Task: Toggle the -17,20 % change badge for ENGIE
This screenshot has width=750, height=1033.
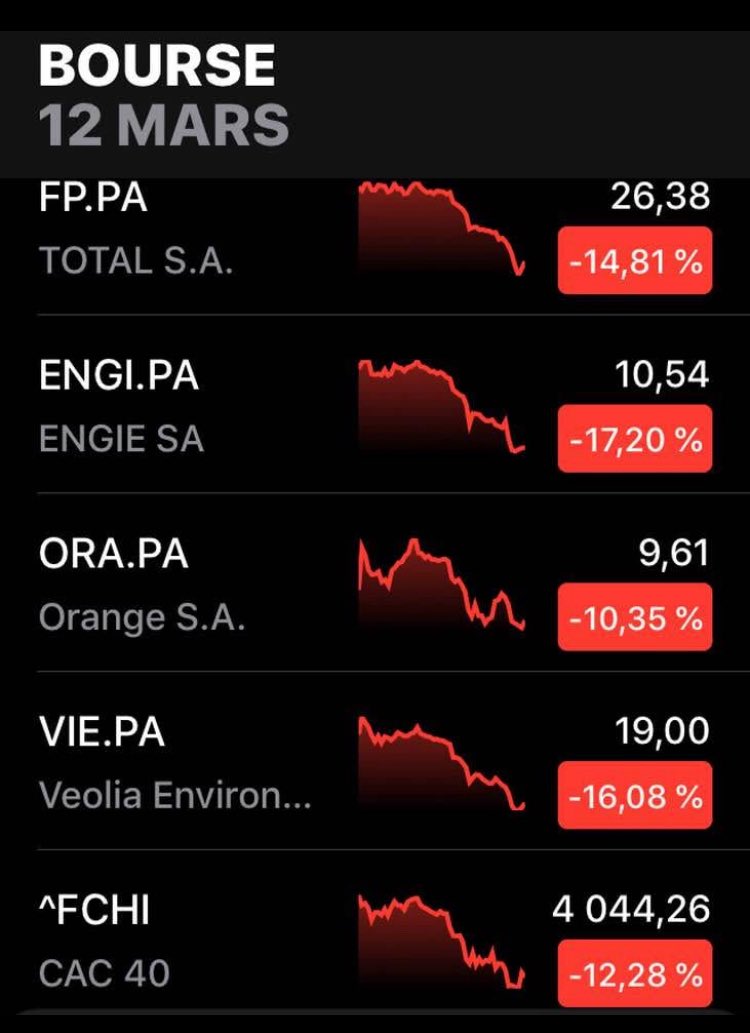Action: click(634, 439)
